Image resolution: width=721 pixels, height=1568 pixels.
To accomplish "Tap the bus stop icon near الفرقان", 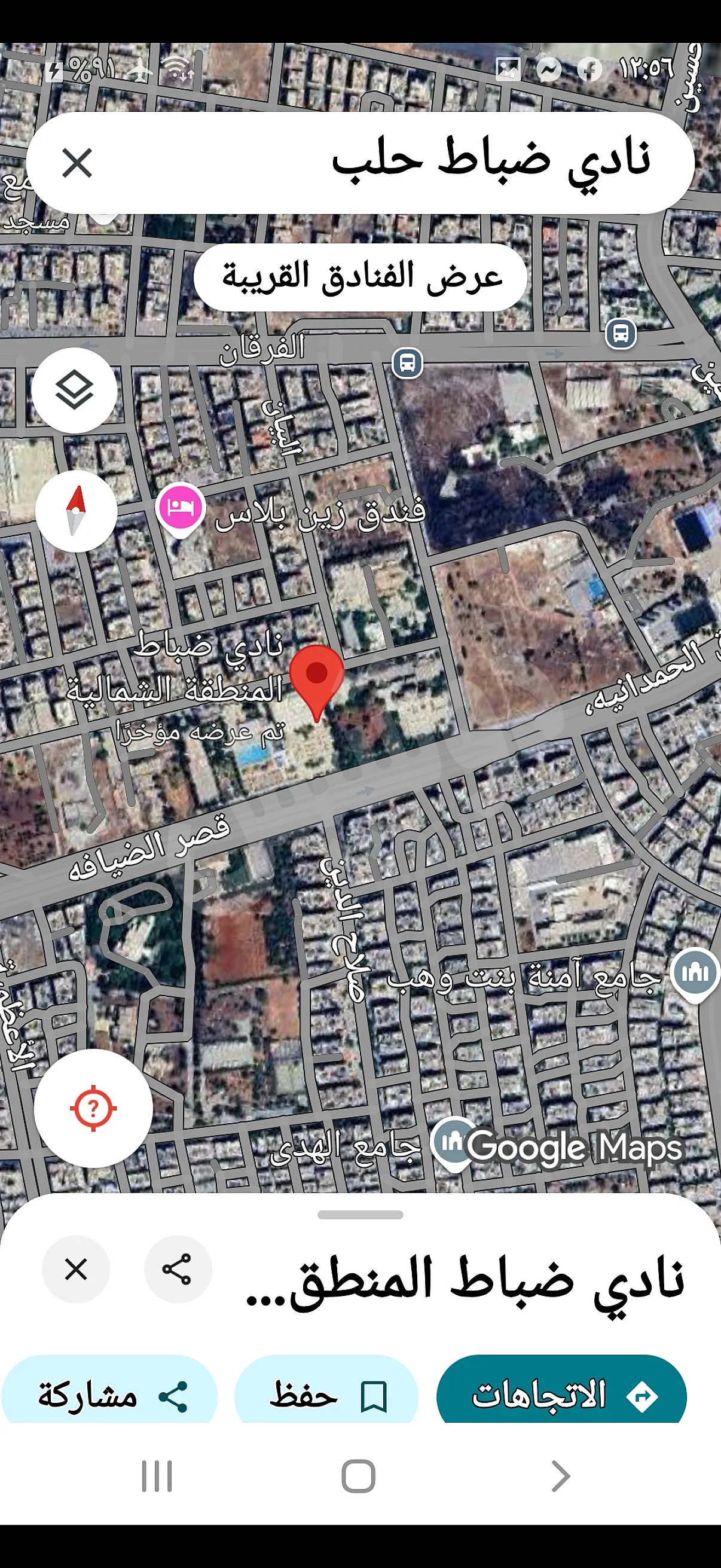I will [407, 364].
